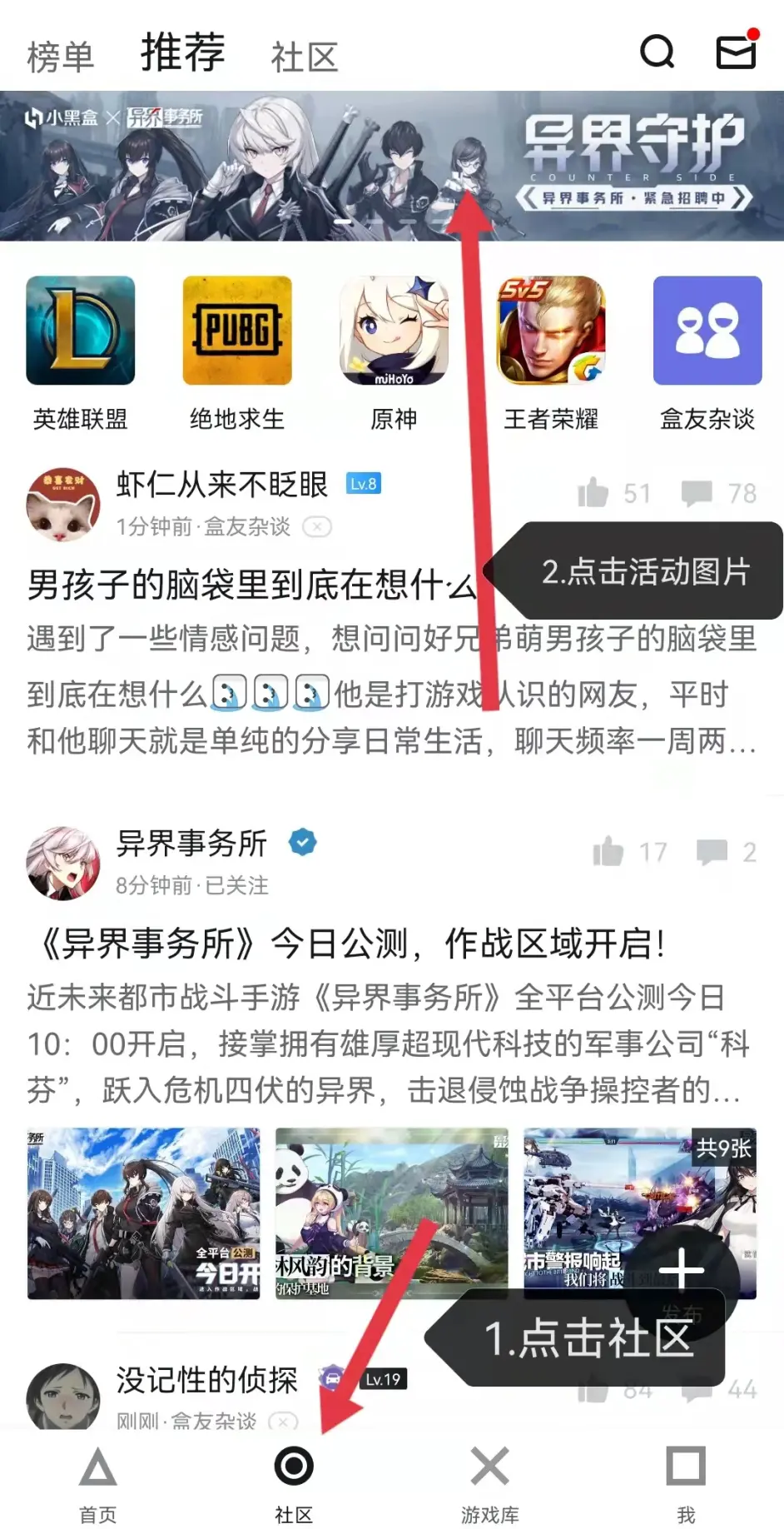The height and width of the screenshot is (1529, 784).
Task: Tap the plus button to publish
Action: [682, 1269]
